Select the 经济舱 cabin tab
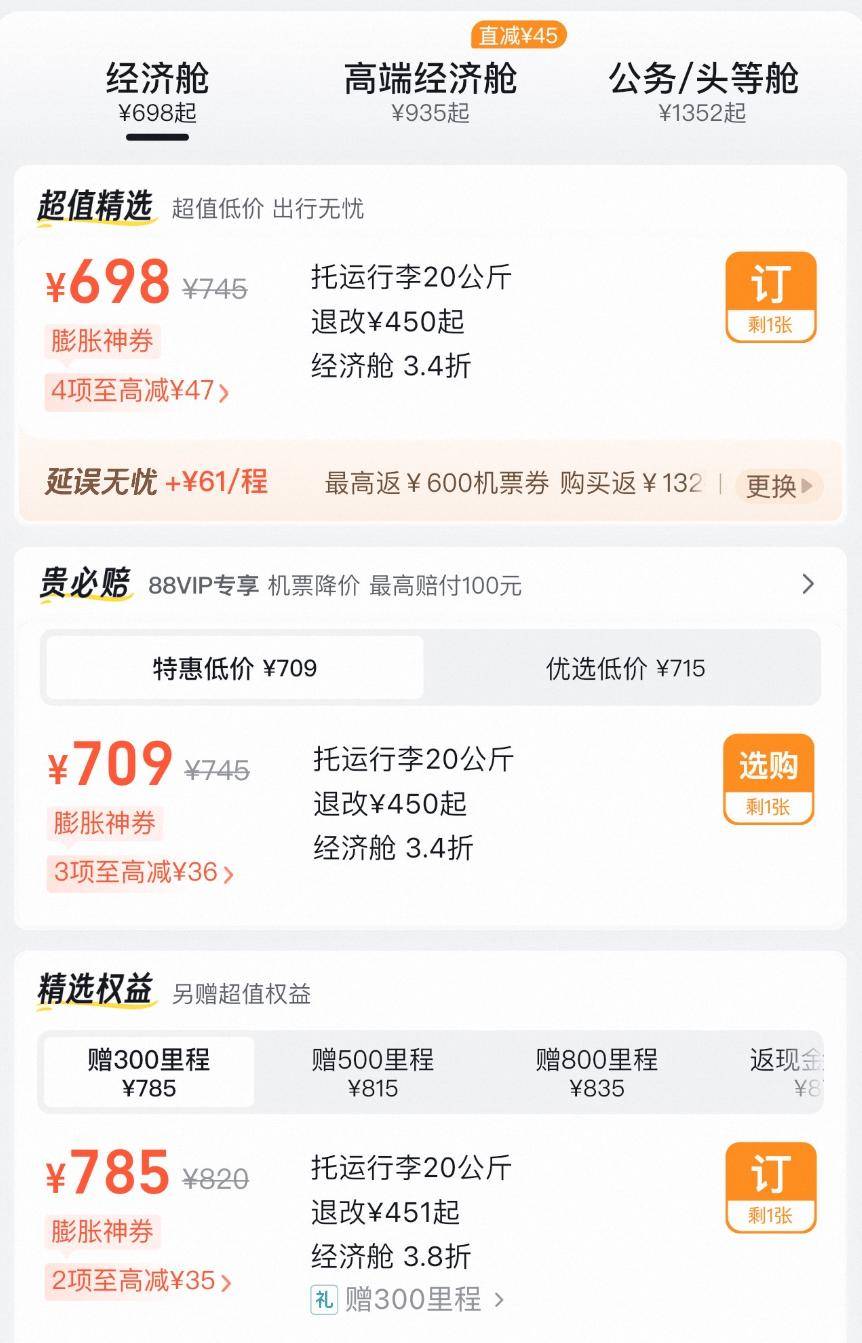The image size is (862, 1343). pos(157,91)
